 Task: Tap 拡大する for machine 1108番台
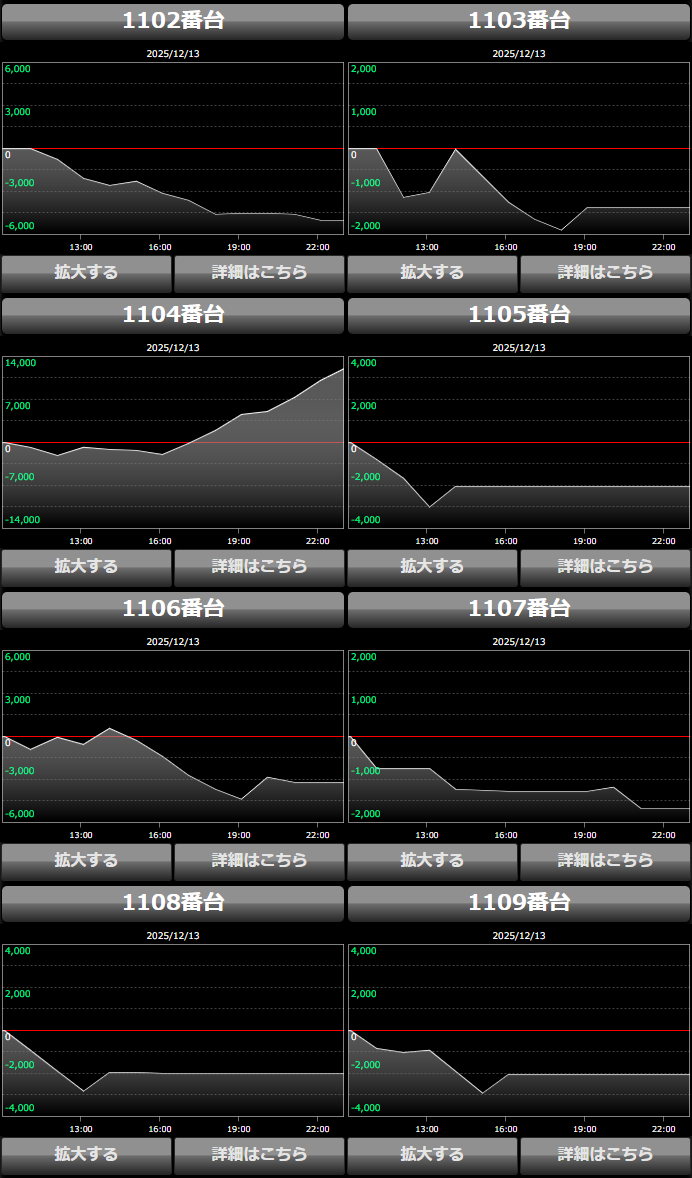click(x=86, y=1155)
